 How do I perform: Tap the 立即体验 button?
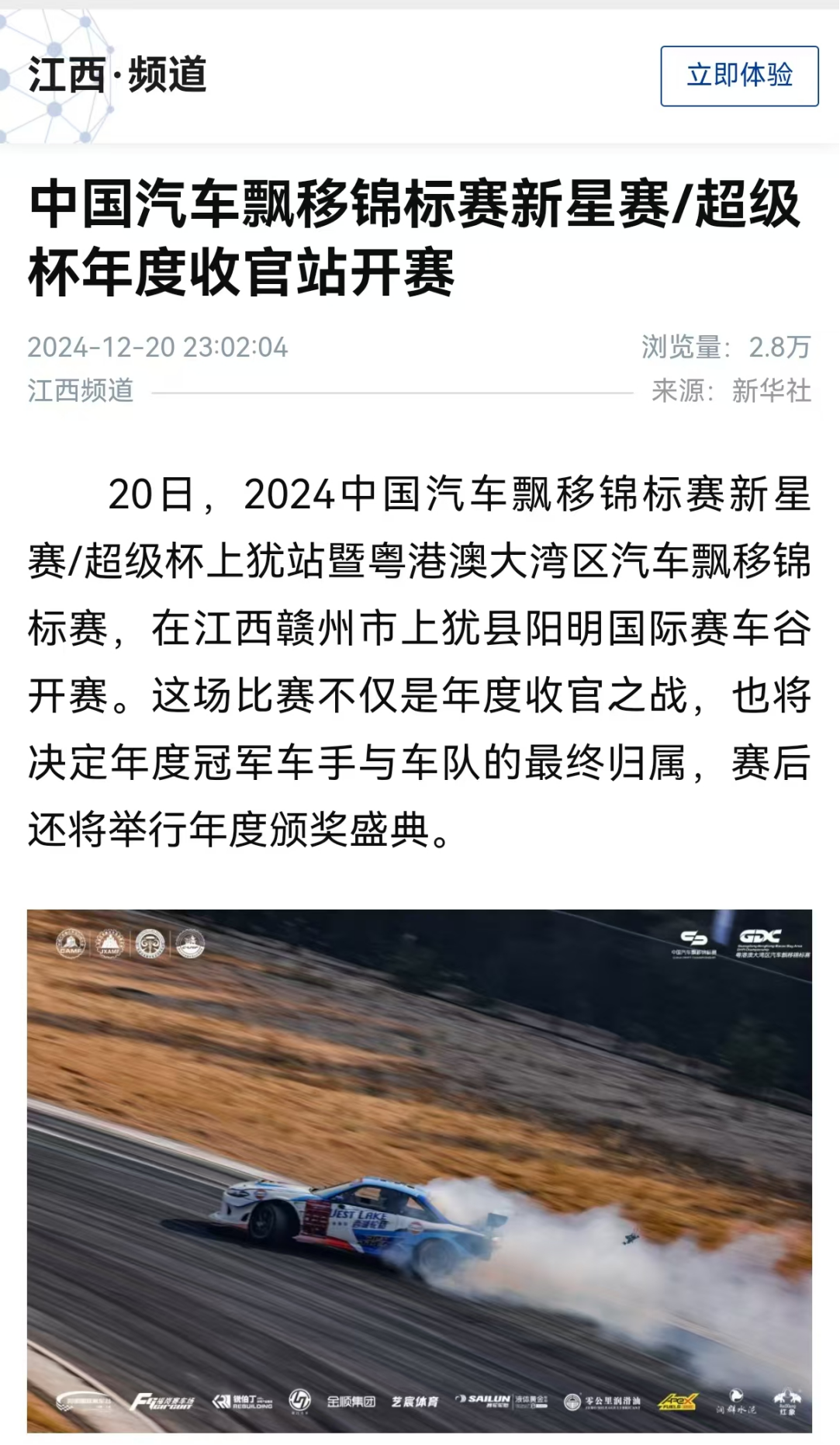coord(739,76)
